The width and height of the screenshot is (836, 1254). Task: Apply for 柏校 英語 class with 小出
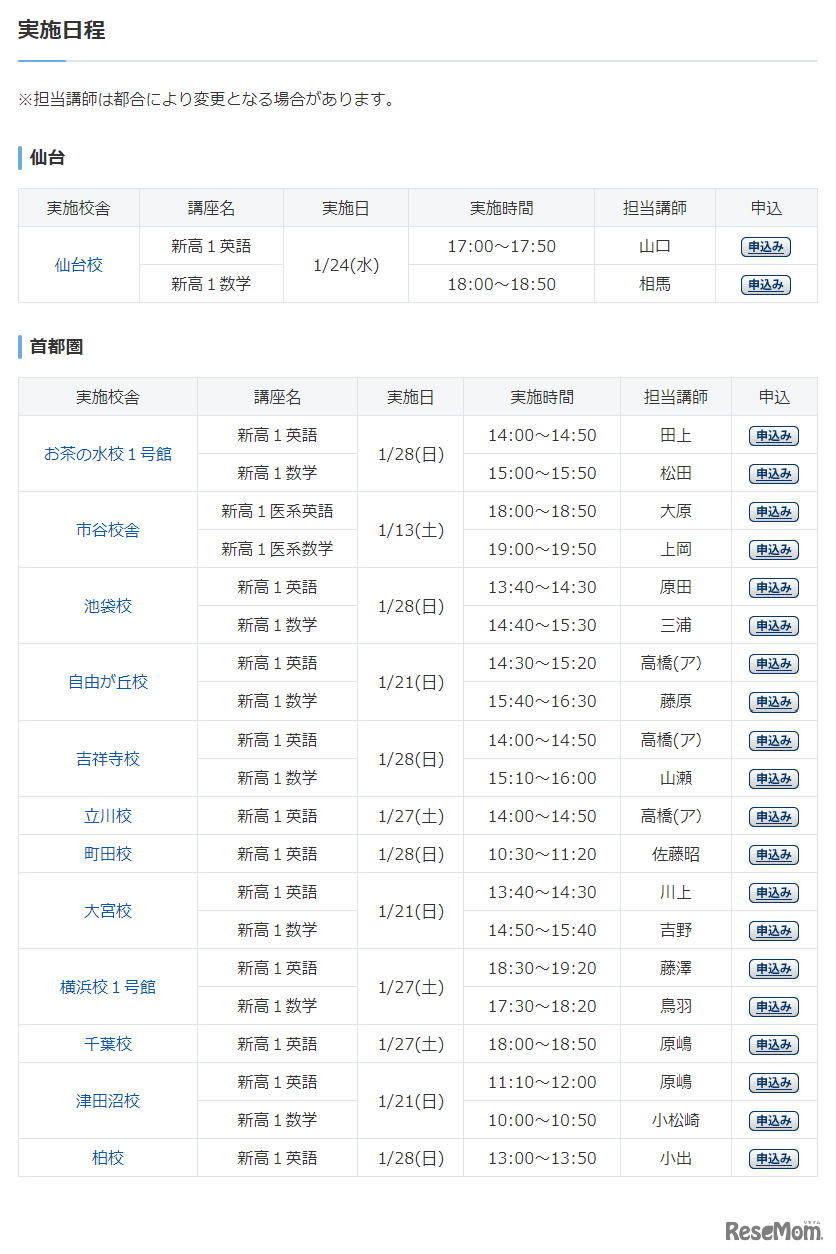point(774,1159)
